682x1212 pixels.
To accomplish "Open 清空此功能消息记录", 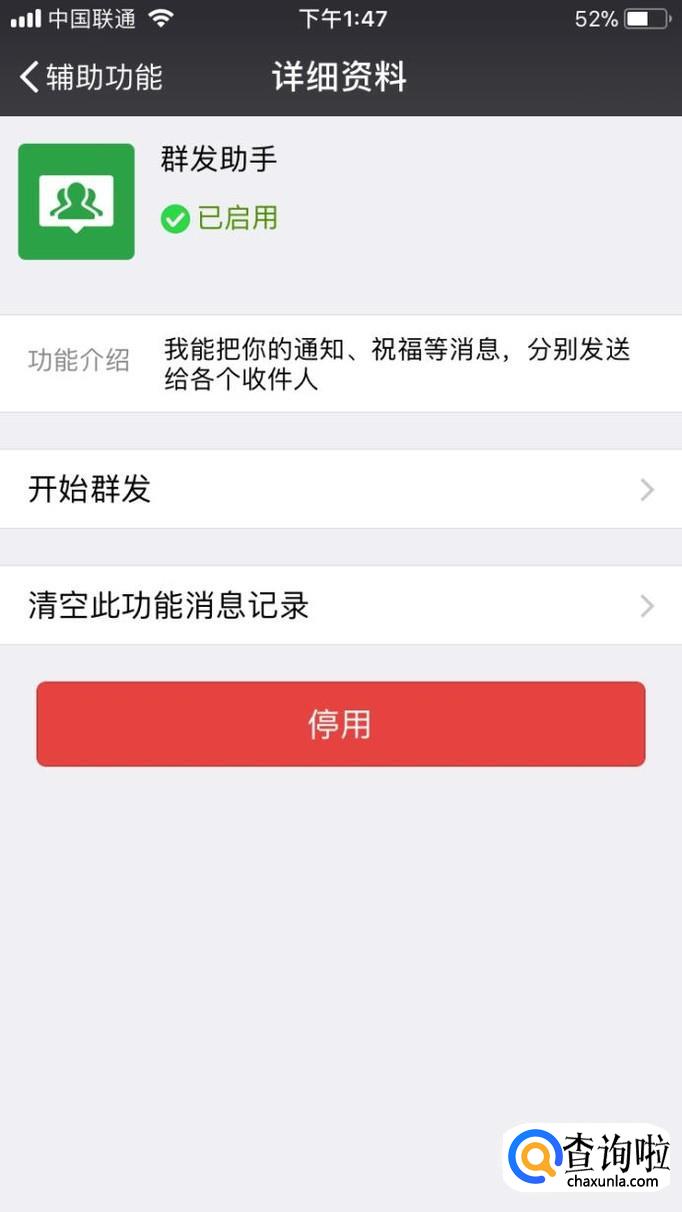I will 340,605.
